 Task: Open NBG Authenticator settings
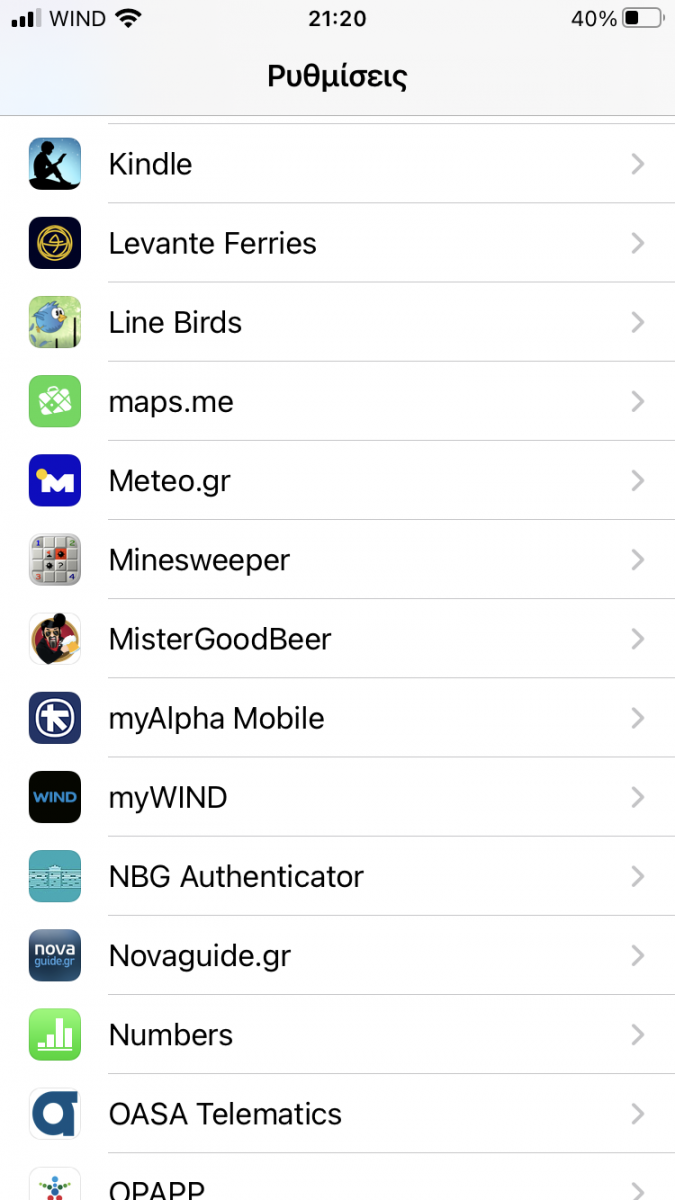(337, 876)
